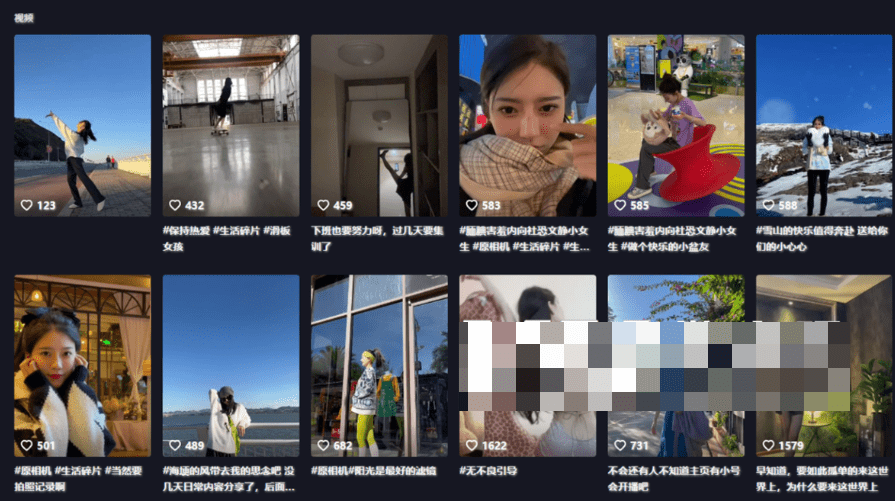Viewport: 895px width, 501px height.
Task: Open the skateboard girl video with 432 likes
Action: tap(231, 125)
